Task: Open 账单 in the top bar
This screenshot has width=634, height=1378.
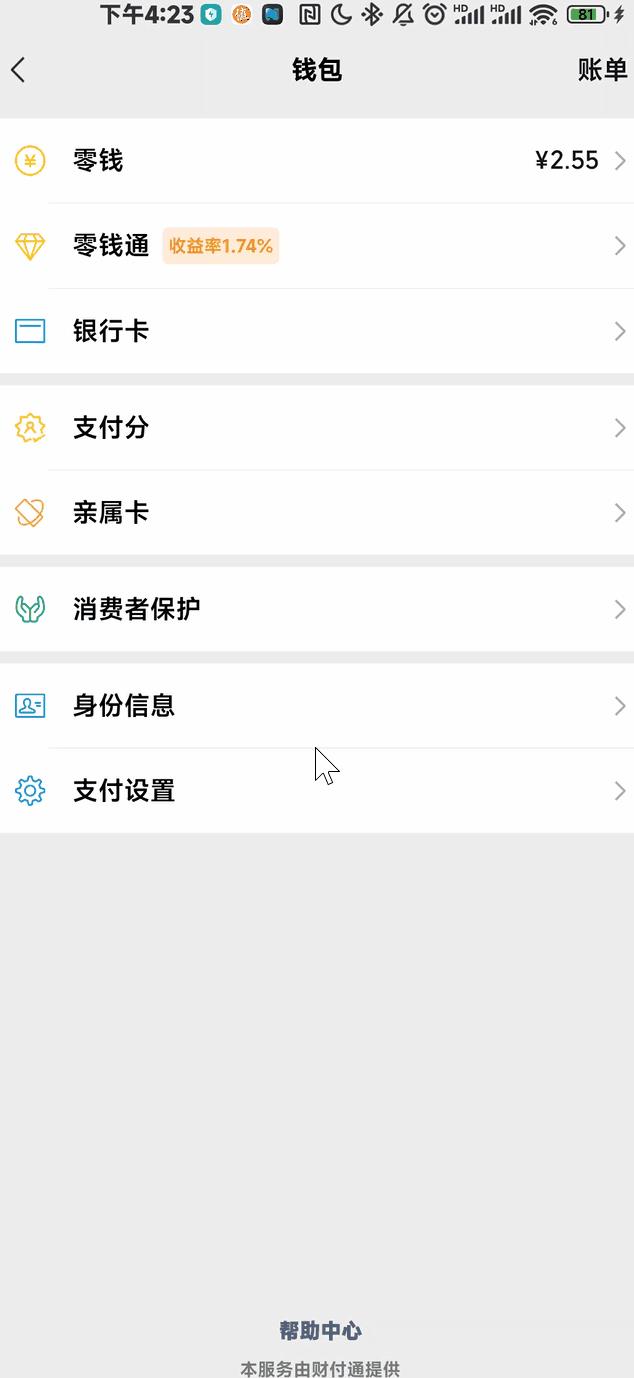Action: coord(602,70)
